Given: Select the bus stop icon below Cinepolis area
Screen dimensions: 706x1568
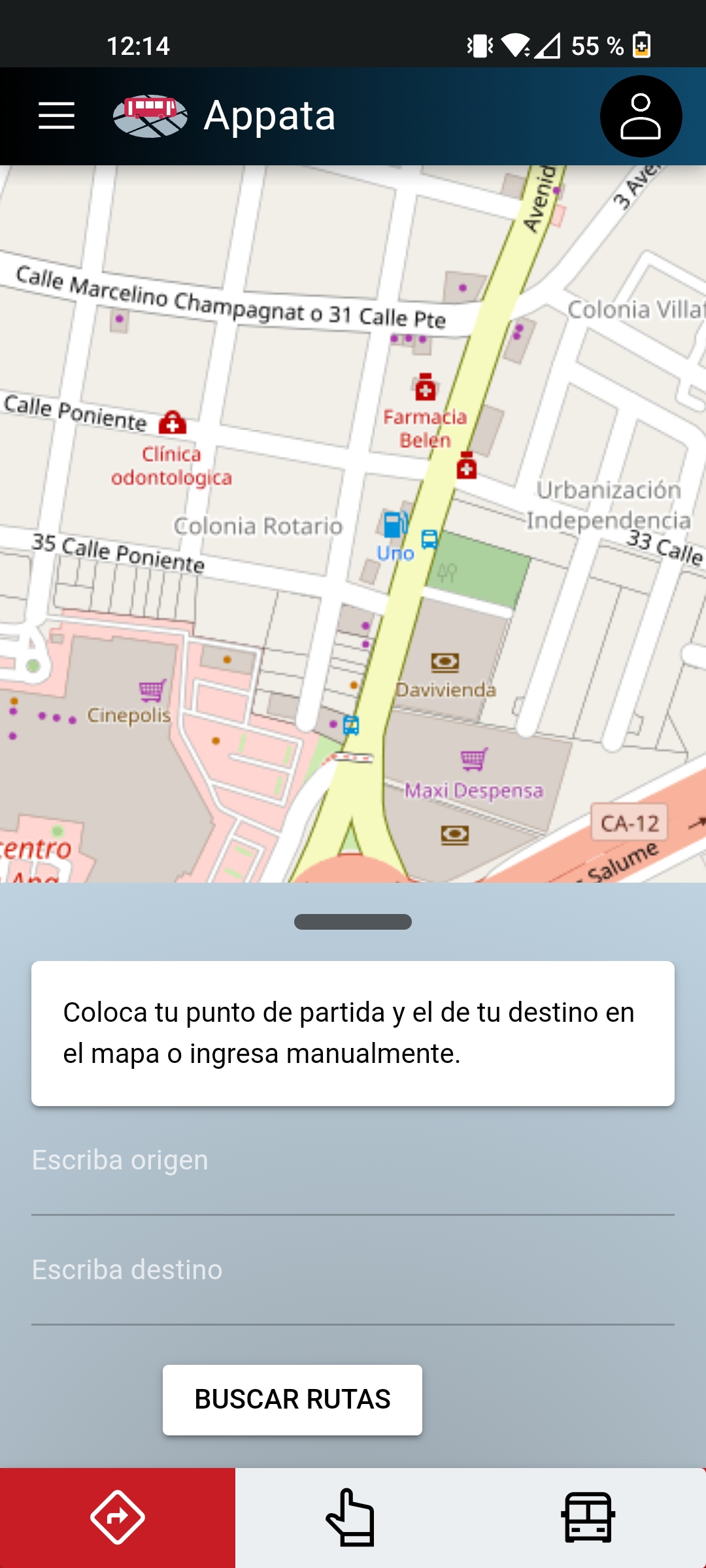Looking at the screenshot, I should coord(351,725).
